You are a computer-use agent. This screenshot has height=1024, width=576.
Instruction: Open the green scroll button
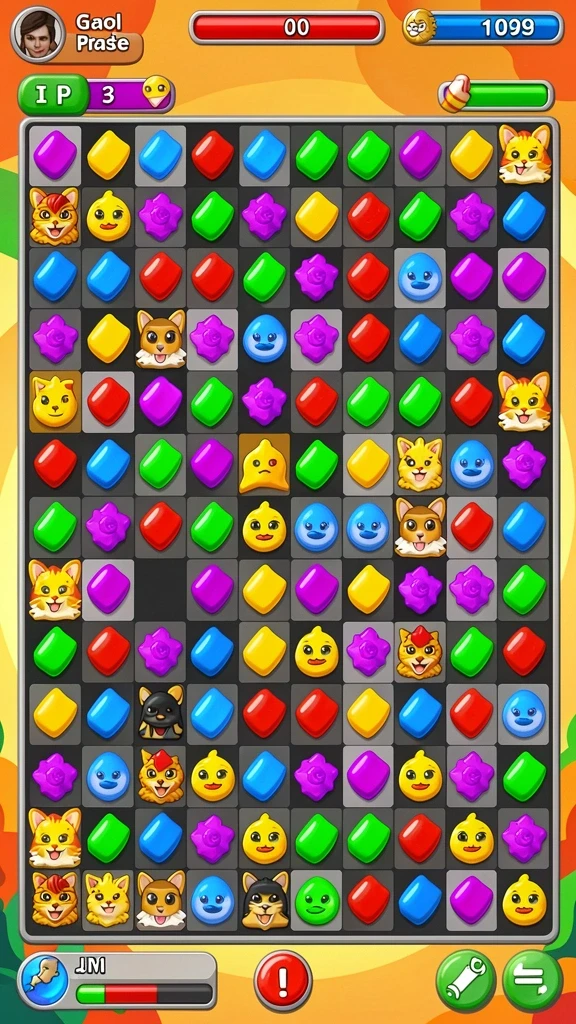tap(466, 980)
